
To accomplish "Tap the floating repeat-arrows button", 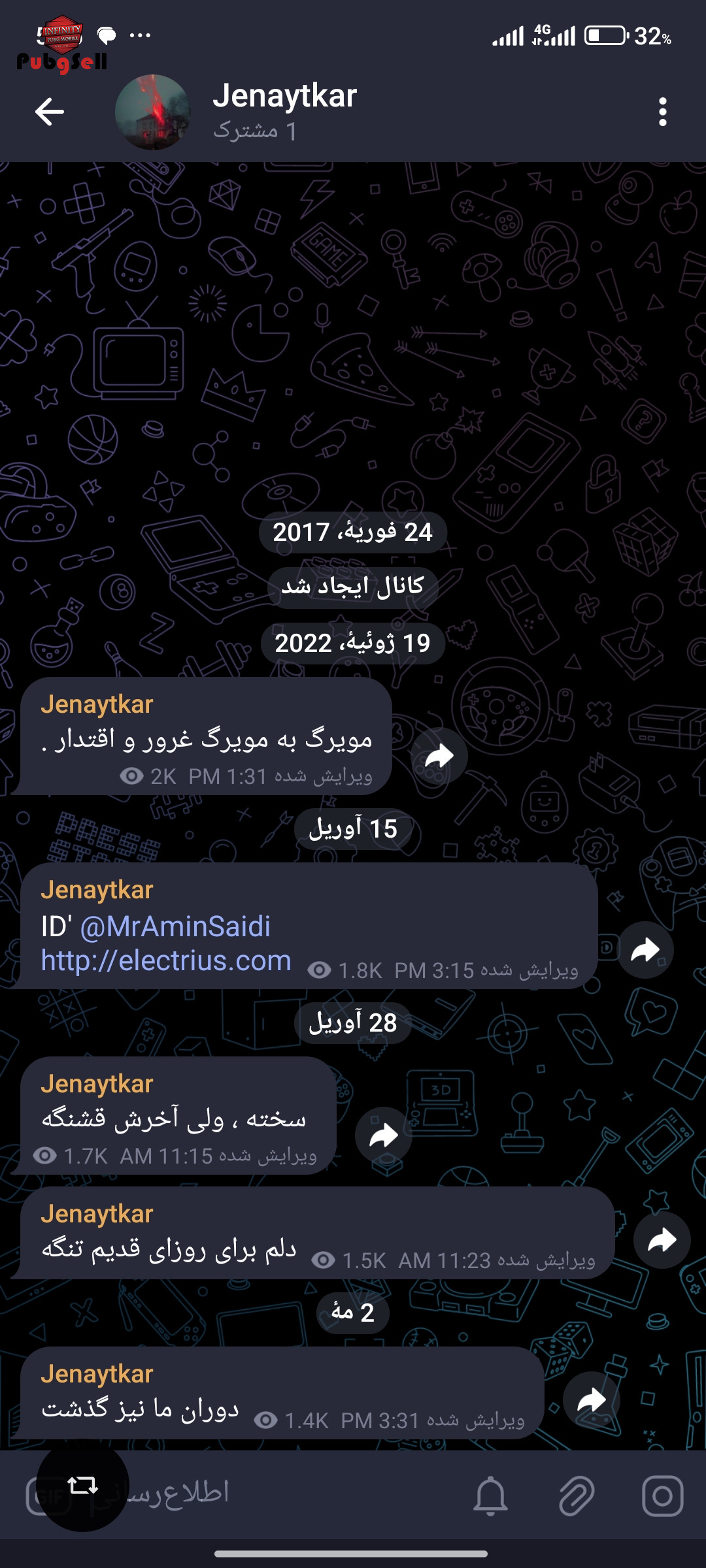I will [x=82, y=1485].
